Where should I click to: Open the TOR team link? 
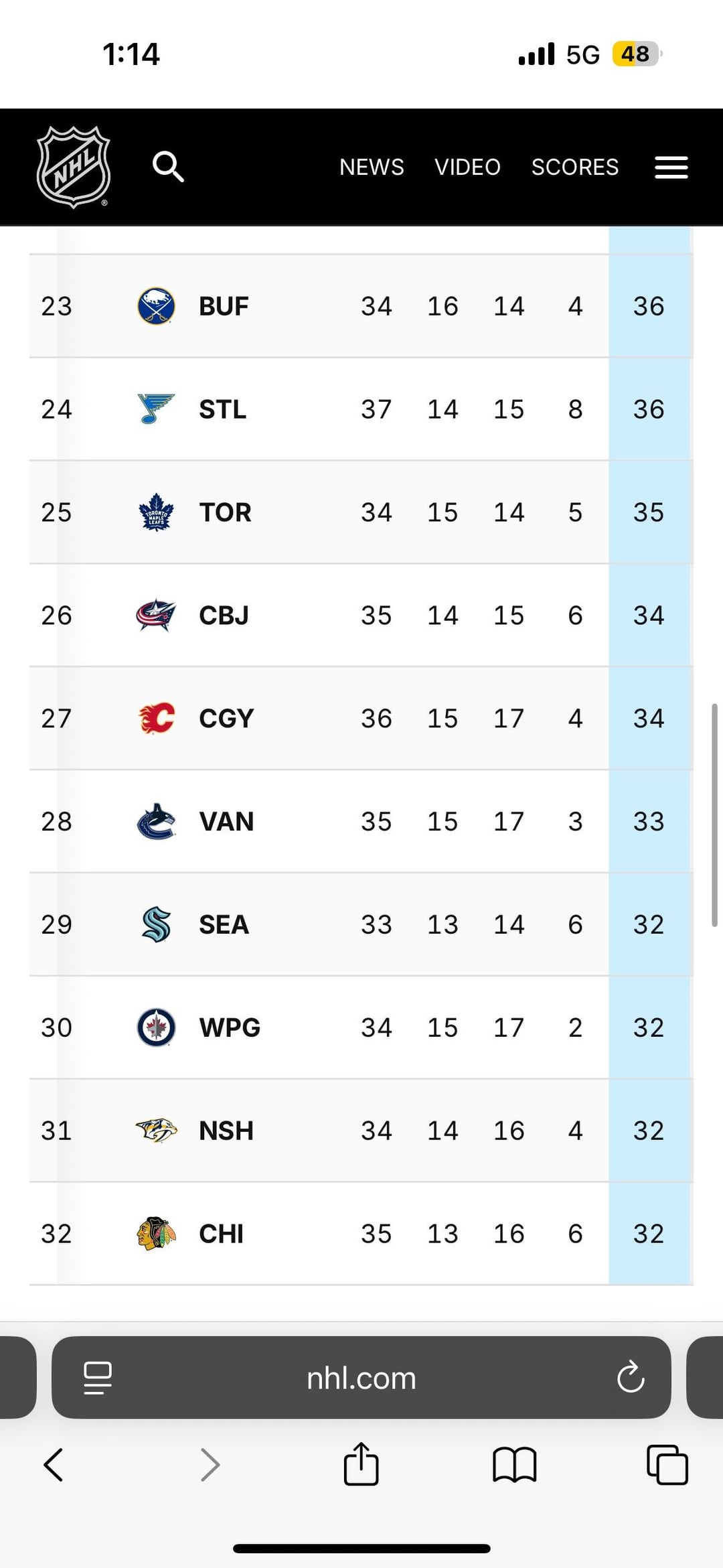click(x=224, y=512)
